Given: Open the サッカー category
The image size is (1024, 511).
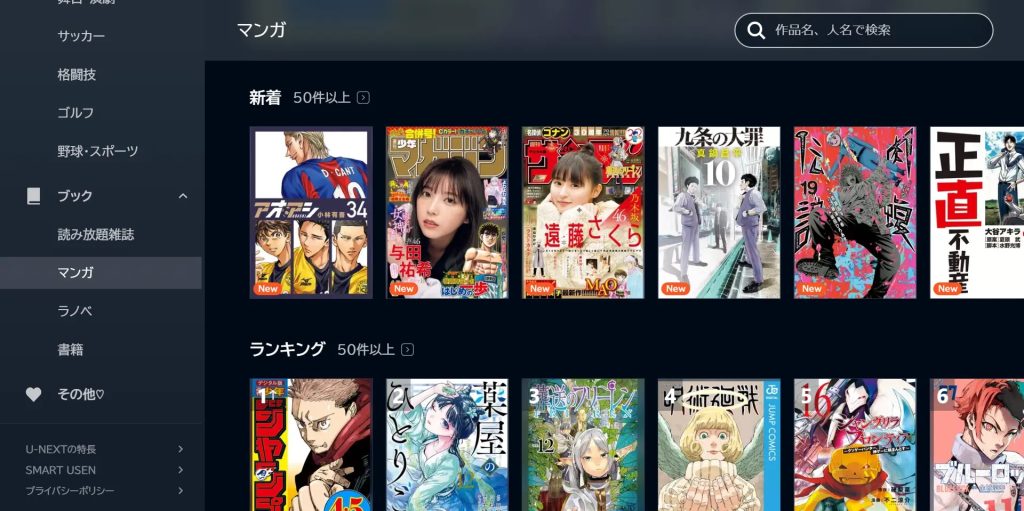Looking at the screenshot, I should [81, 36].
